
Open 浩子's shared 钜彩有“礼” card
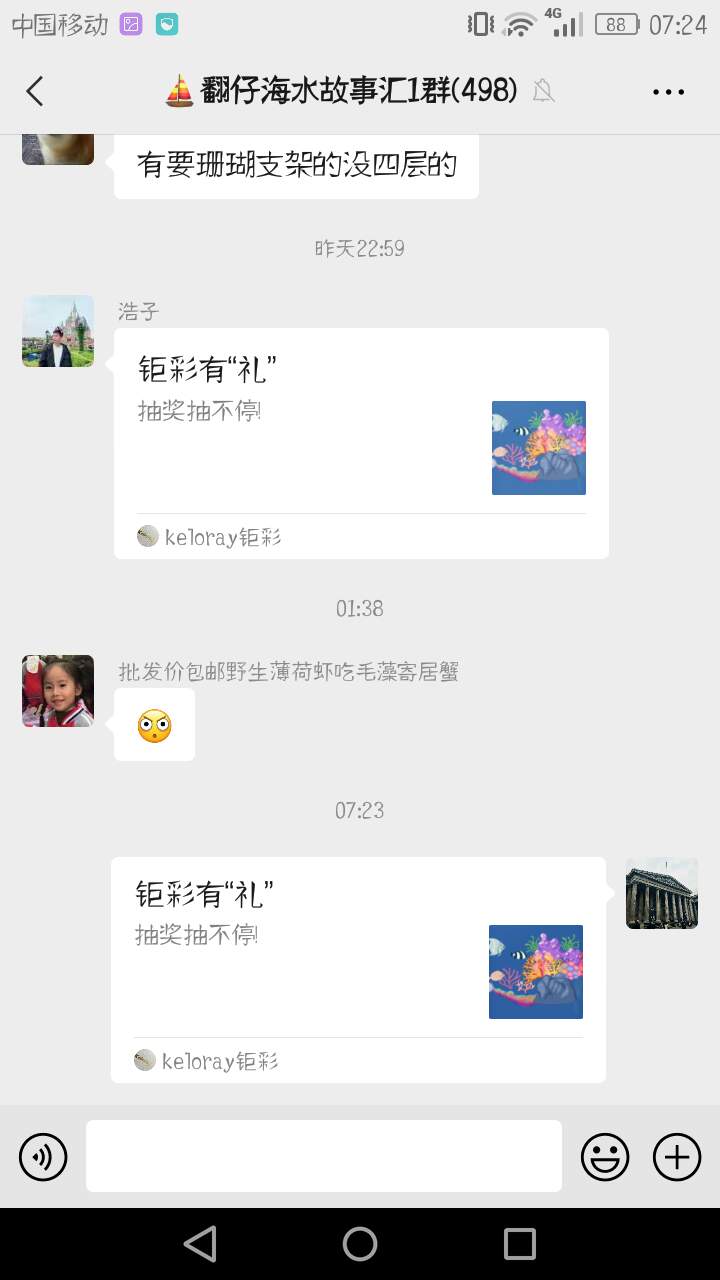[361, 443]
